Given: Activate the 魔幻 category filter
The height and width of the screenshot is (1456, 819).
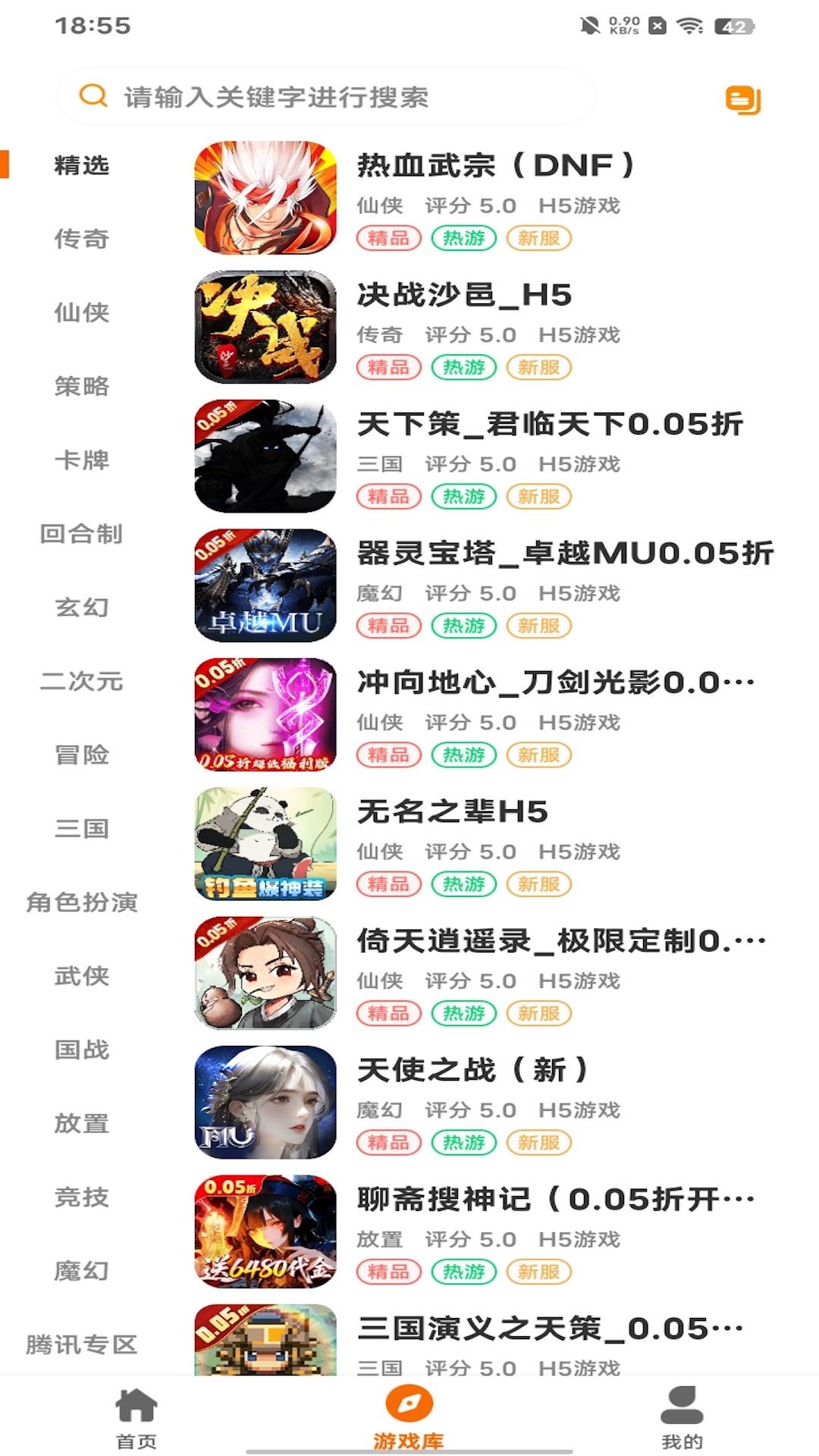Looking at the screenshot, I should [81, 1271].
